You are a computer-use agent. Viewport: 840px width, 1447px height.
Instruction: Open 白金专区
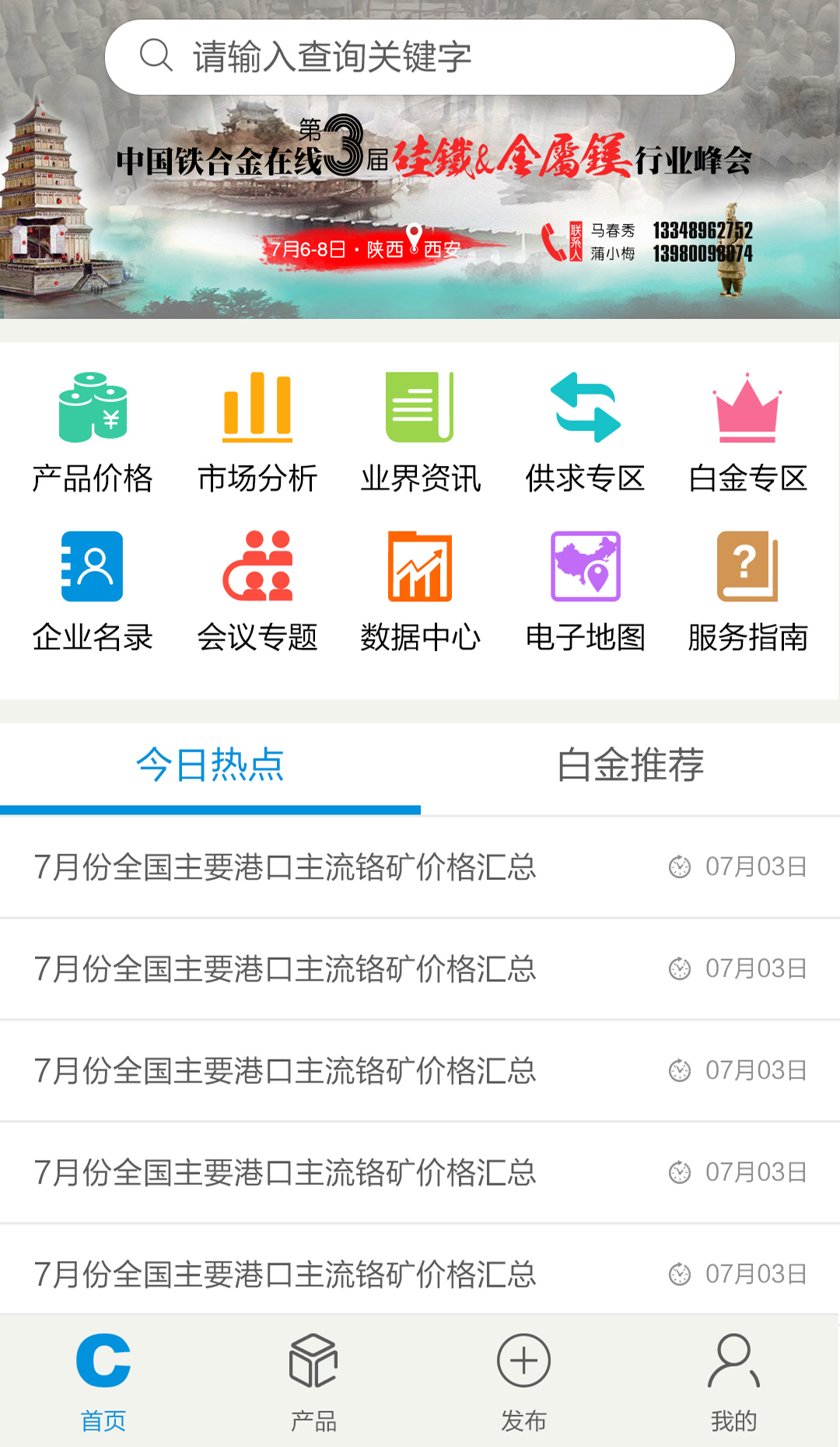(748, 433)
